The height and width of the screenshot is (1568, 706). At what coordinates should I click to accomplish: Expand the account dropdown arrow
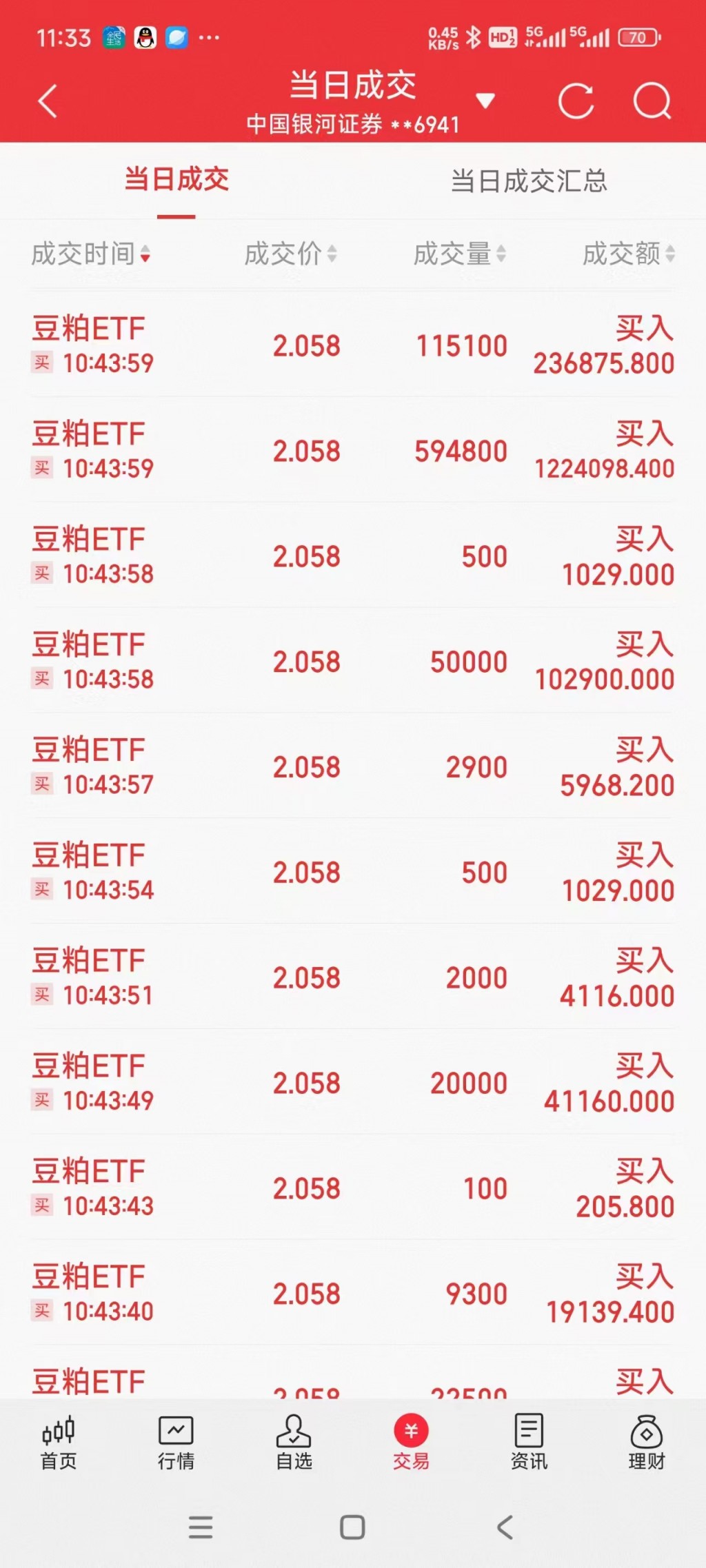click(485, 101)
